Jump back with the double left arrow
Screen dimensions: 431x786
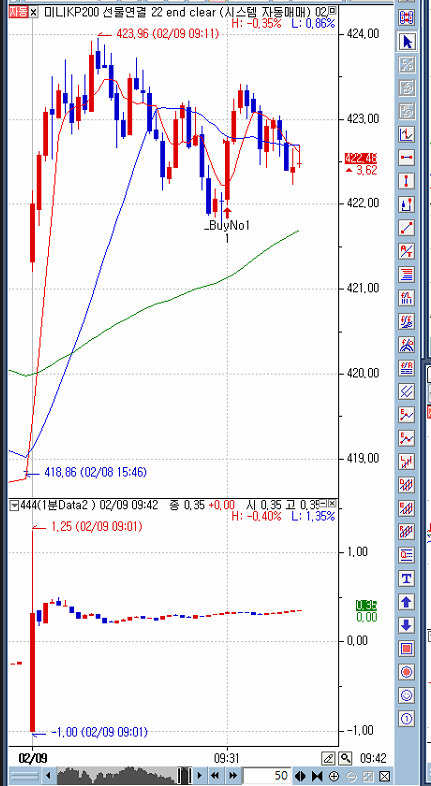tap(216, 776)
